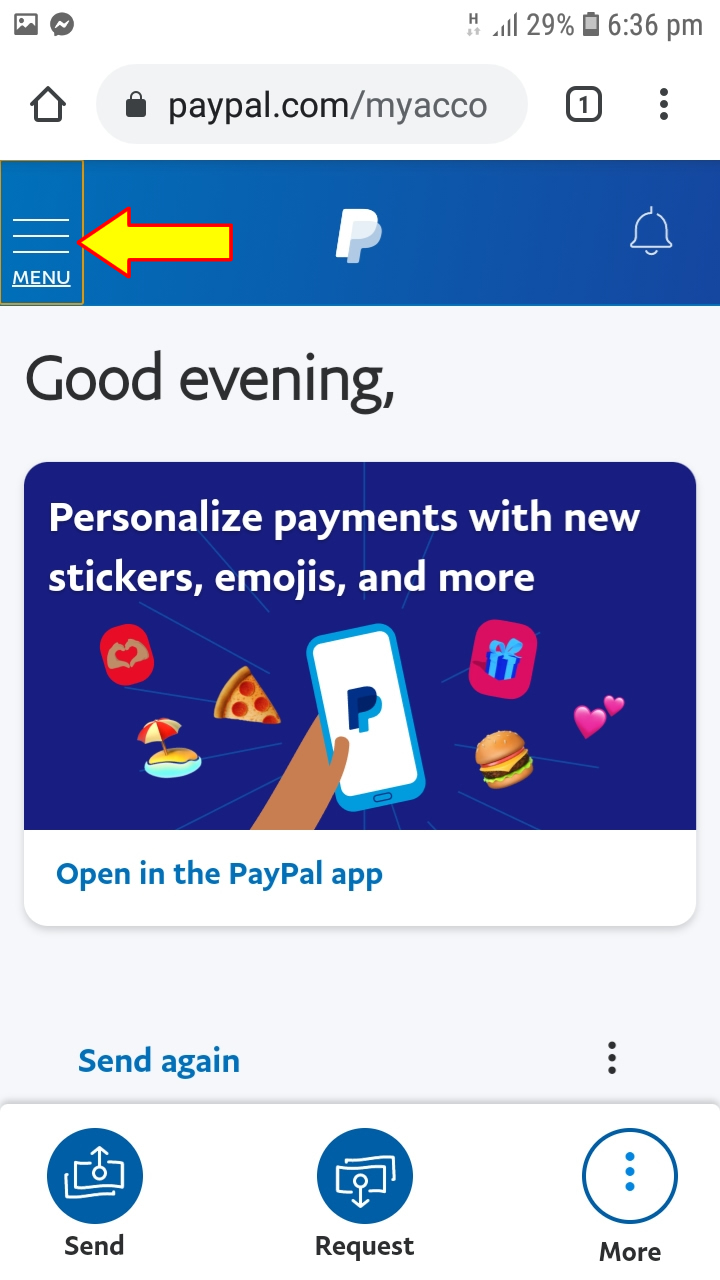Click the PayPal logo in the header

coord(358,232)
